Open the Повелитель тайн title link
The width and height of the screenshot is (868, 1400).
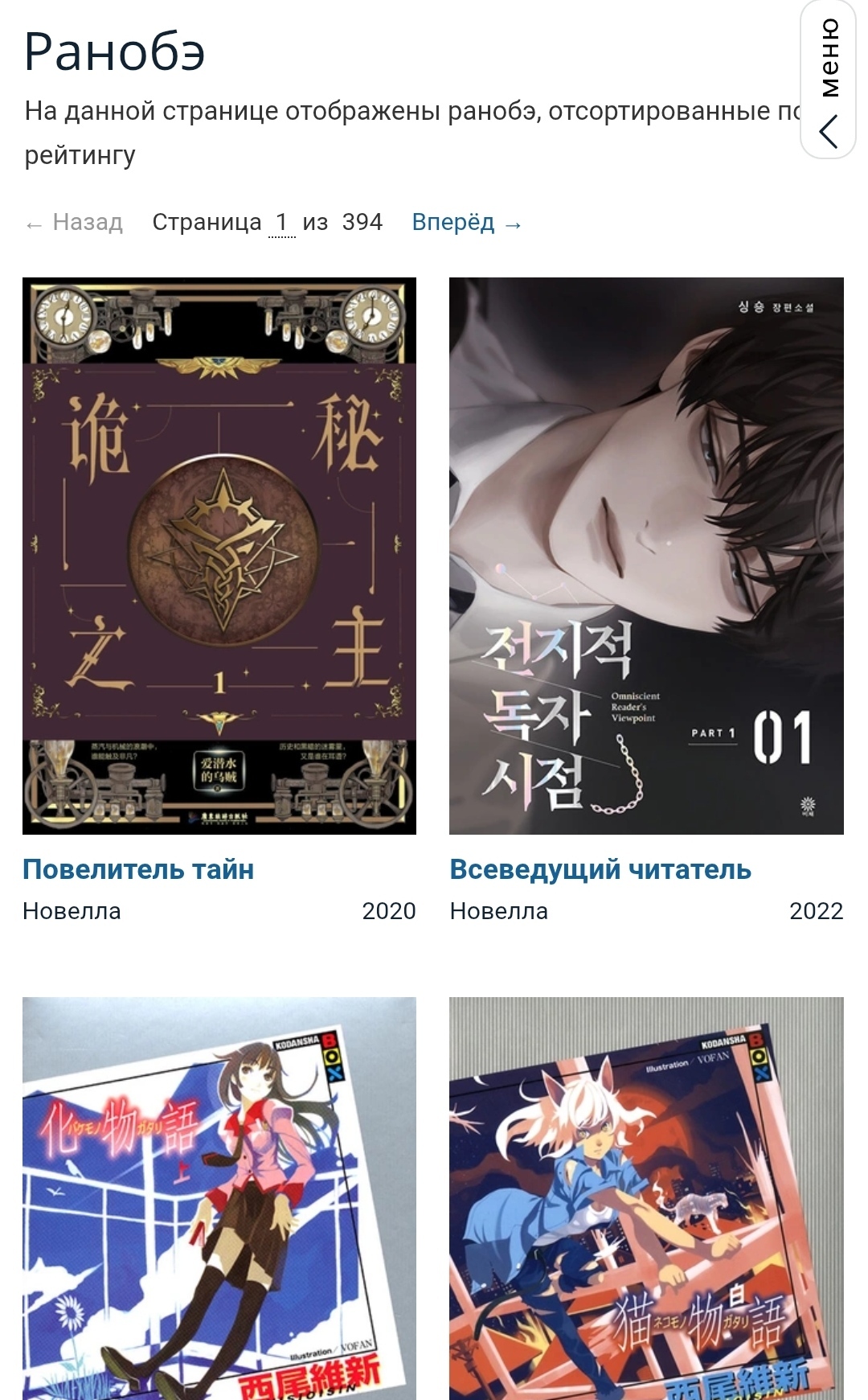coord(138,869)
